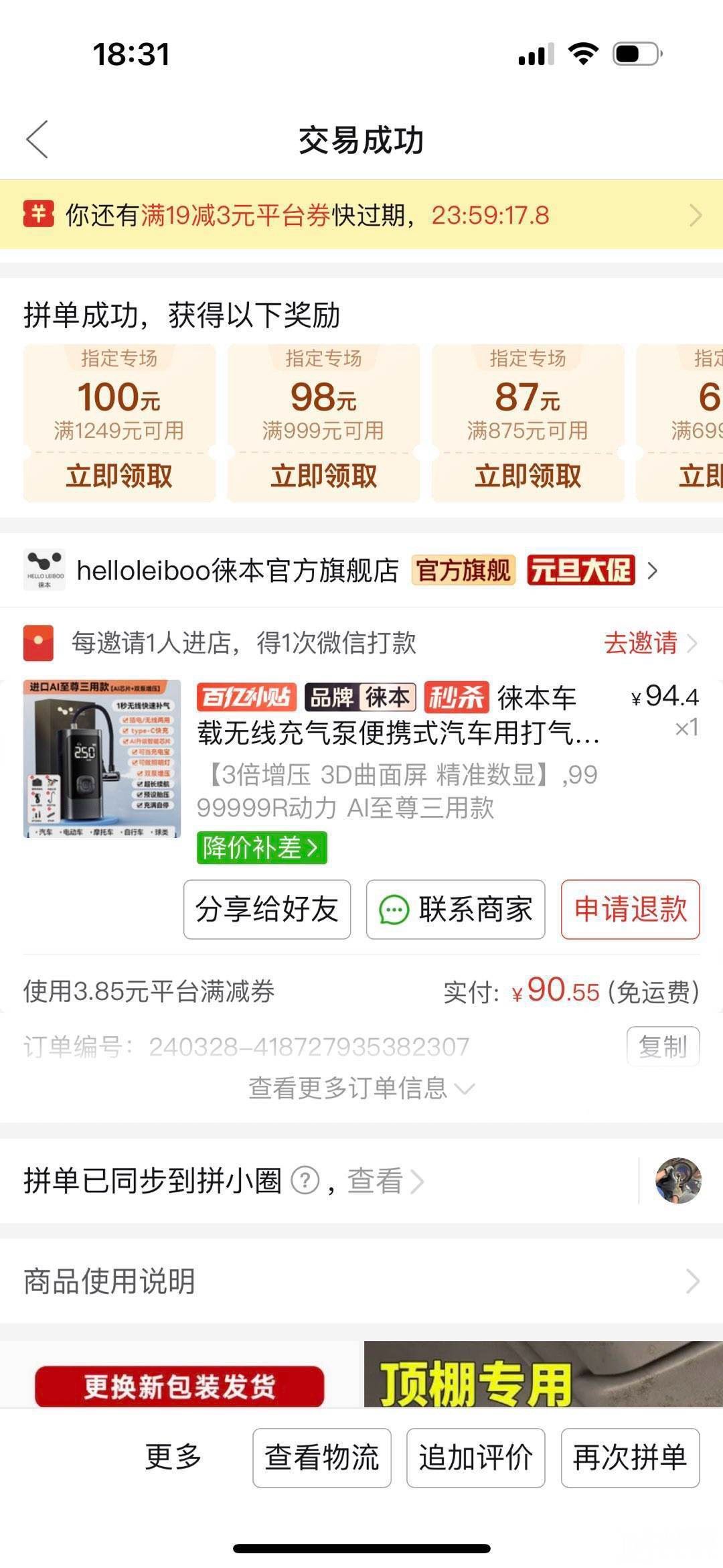Expand 查看更多订单信息

(360, 1088)
